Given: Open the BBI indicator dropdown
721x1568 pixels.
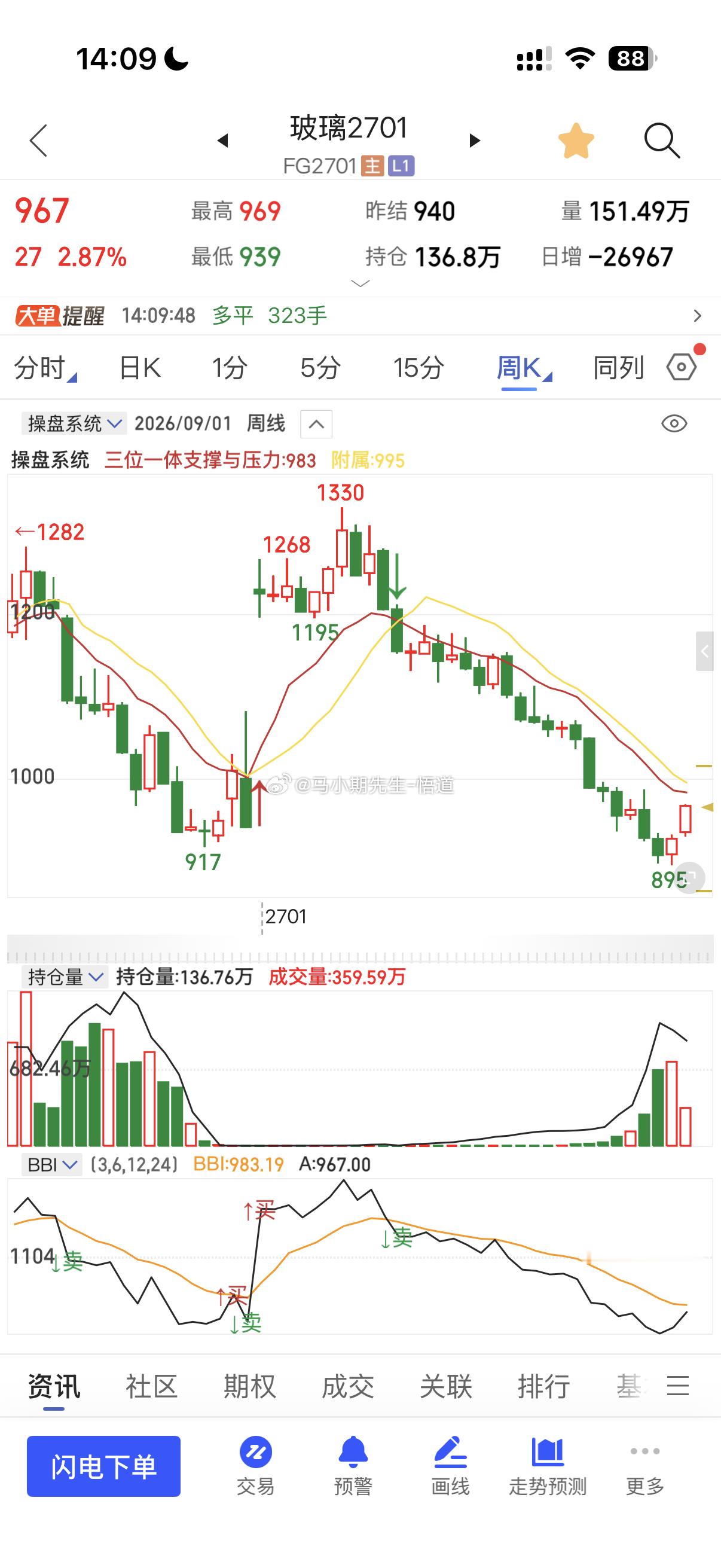Looking at the screenshot, I should [x=52, y=1164].
